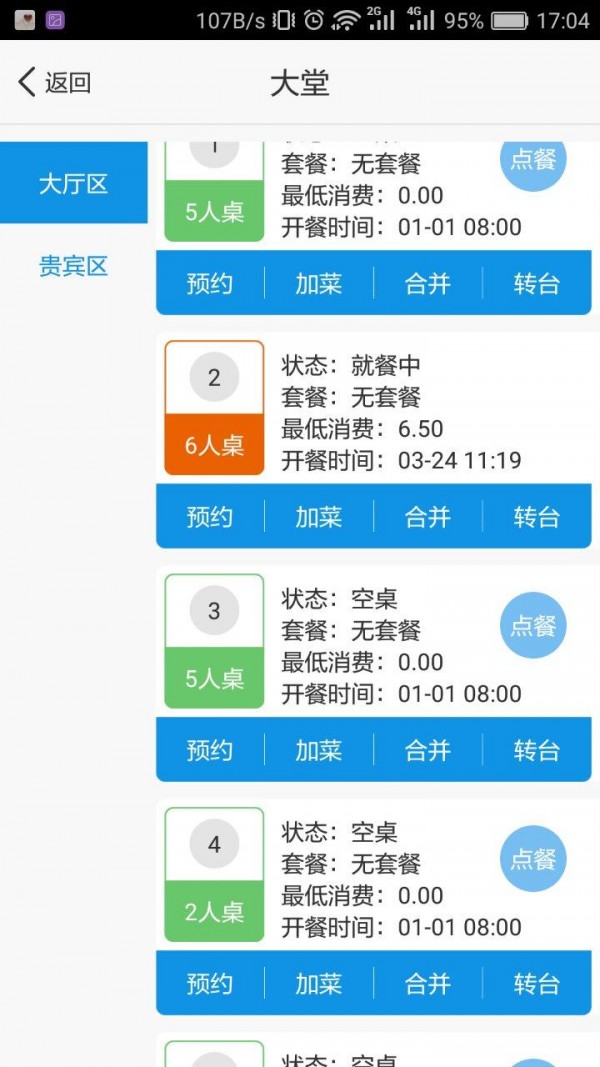Viewport: 600px width, 1067px height.
Task: Transfer table 3 using 转台
Action: (537, 750)
